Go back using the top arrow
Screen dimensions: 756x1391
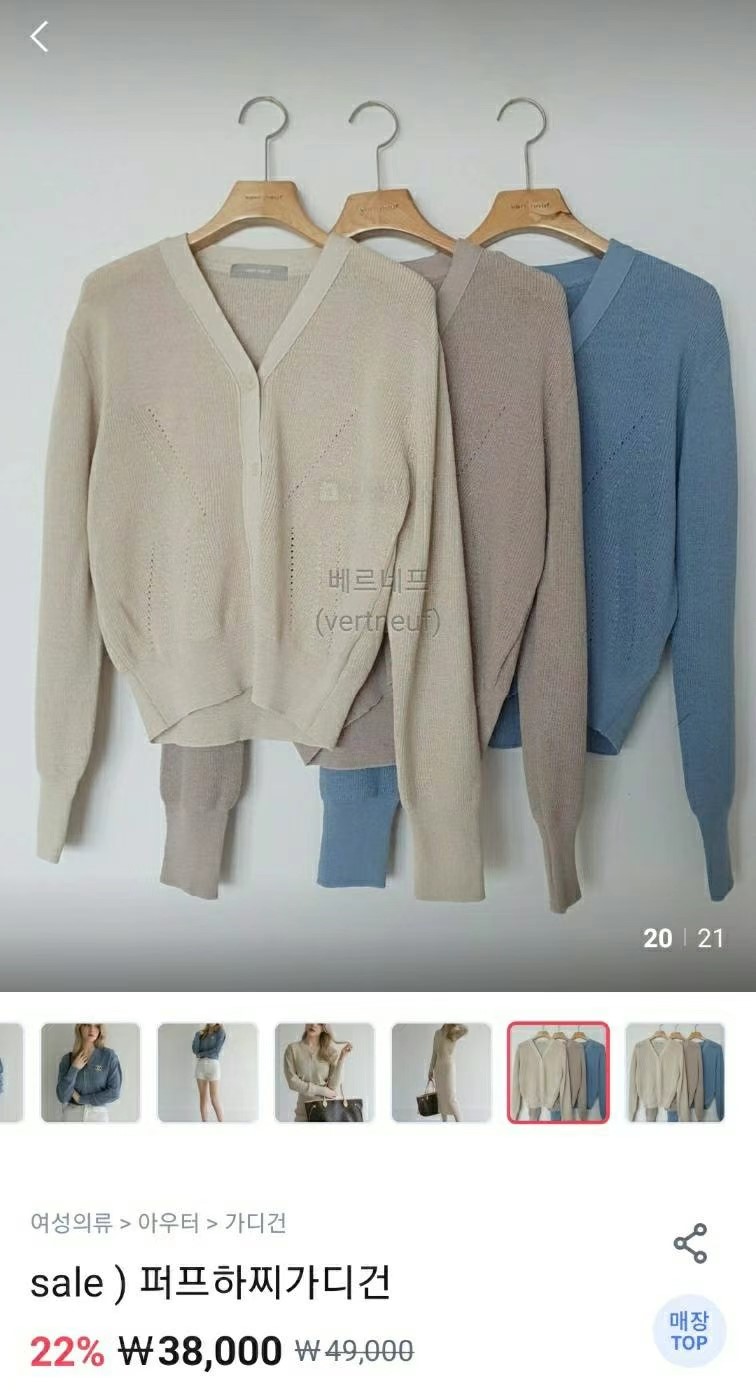point(39,37)
